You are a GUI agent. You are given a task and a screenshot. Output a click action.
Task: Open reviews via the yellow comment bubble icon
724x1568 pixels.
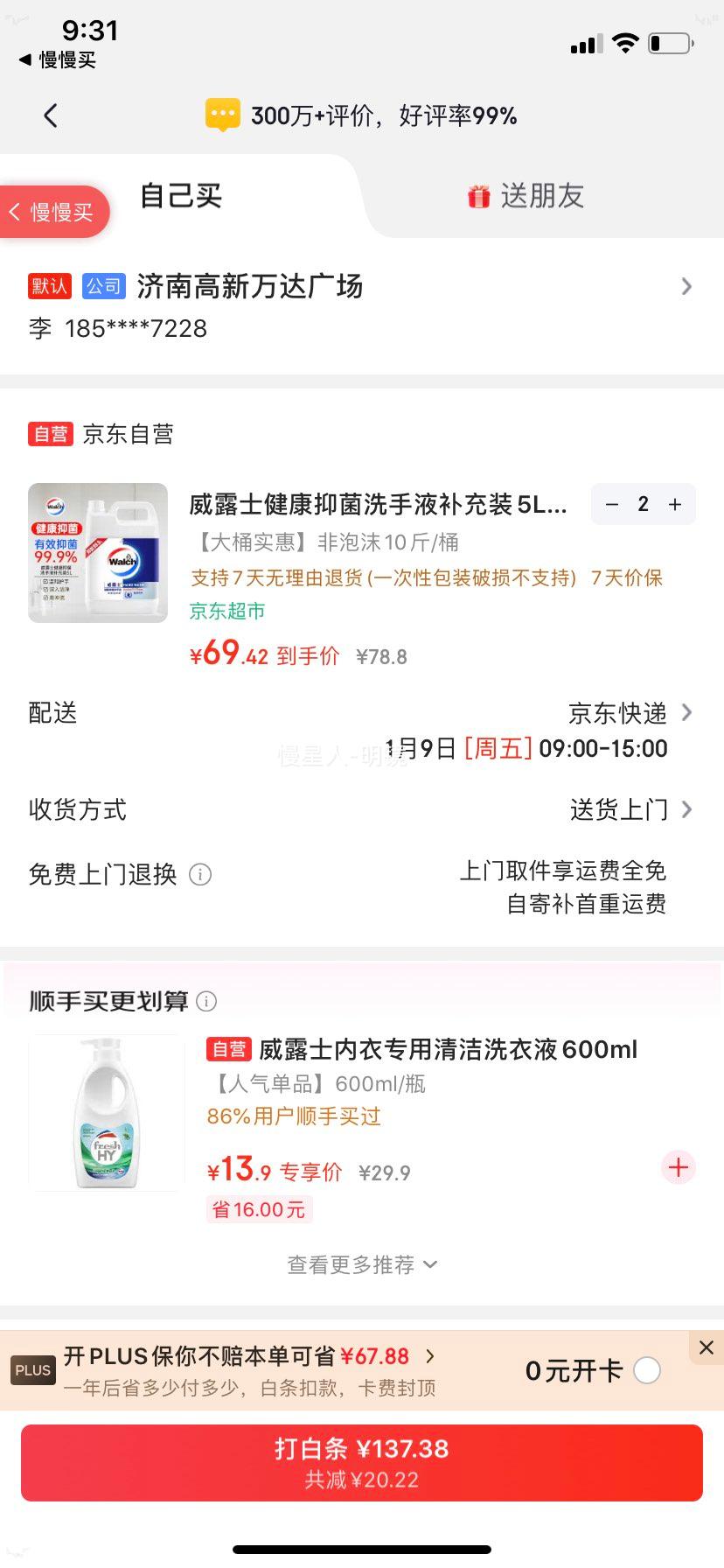pos(222,114)
